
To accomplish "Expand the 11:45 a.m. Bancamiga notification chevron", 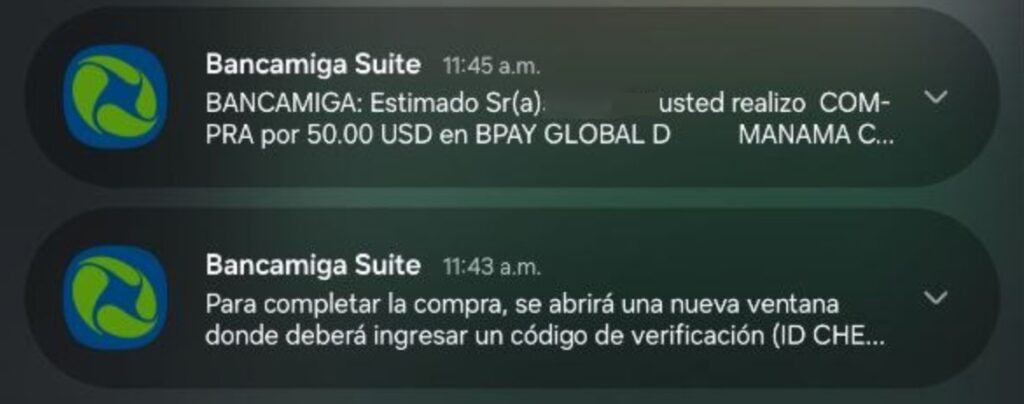I will pyautogui.click(x=937, y=97).
